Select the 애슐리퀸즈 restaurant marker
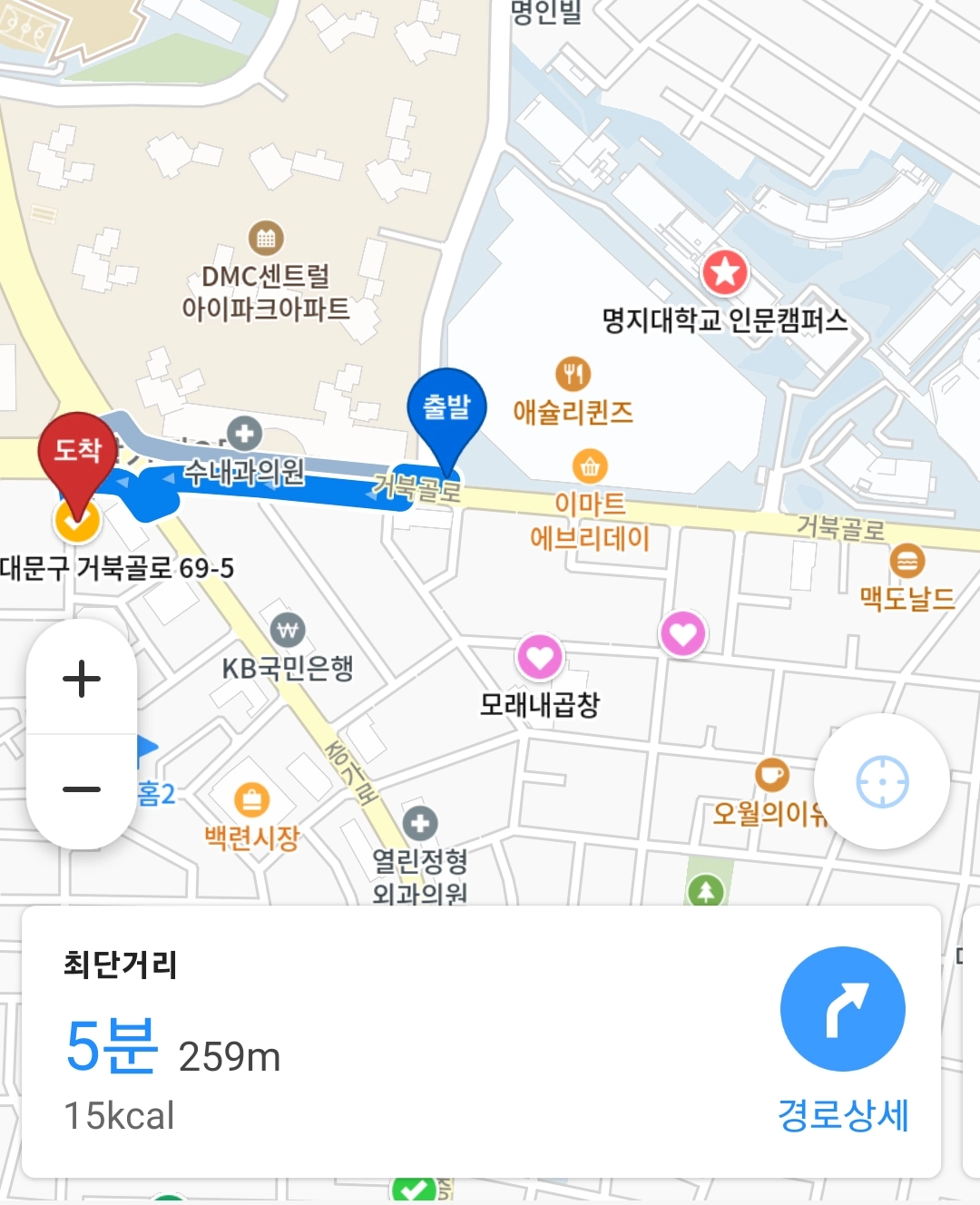 coord(573,373)
